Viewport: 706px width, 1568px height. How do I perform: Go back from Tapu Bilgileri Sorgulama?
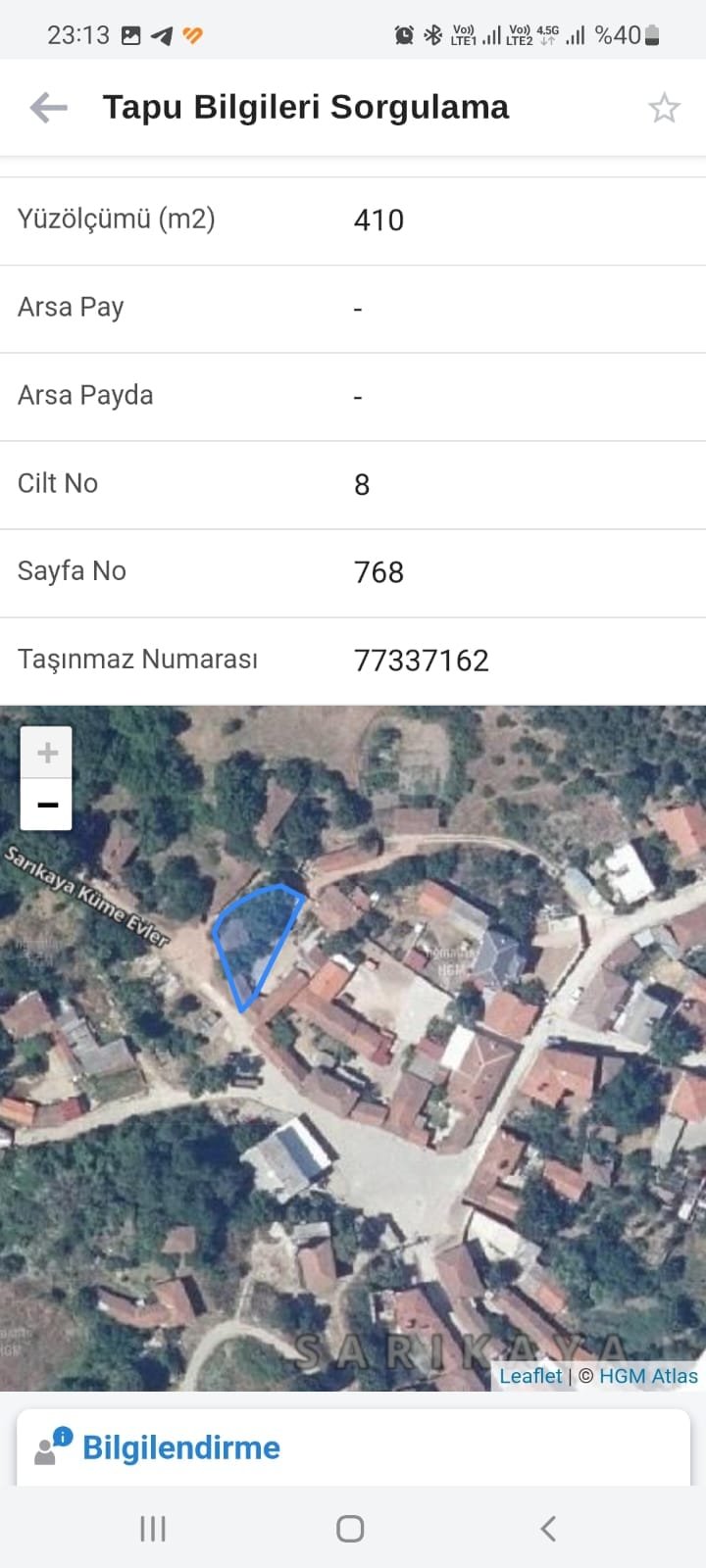point(48,108)
